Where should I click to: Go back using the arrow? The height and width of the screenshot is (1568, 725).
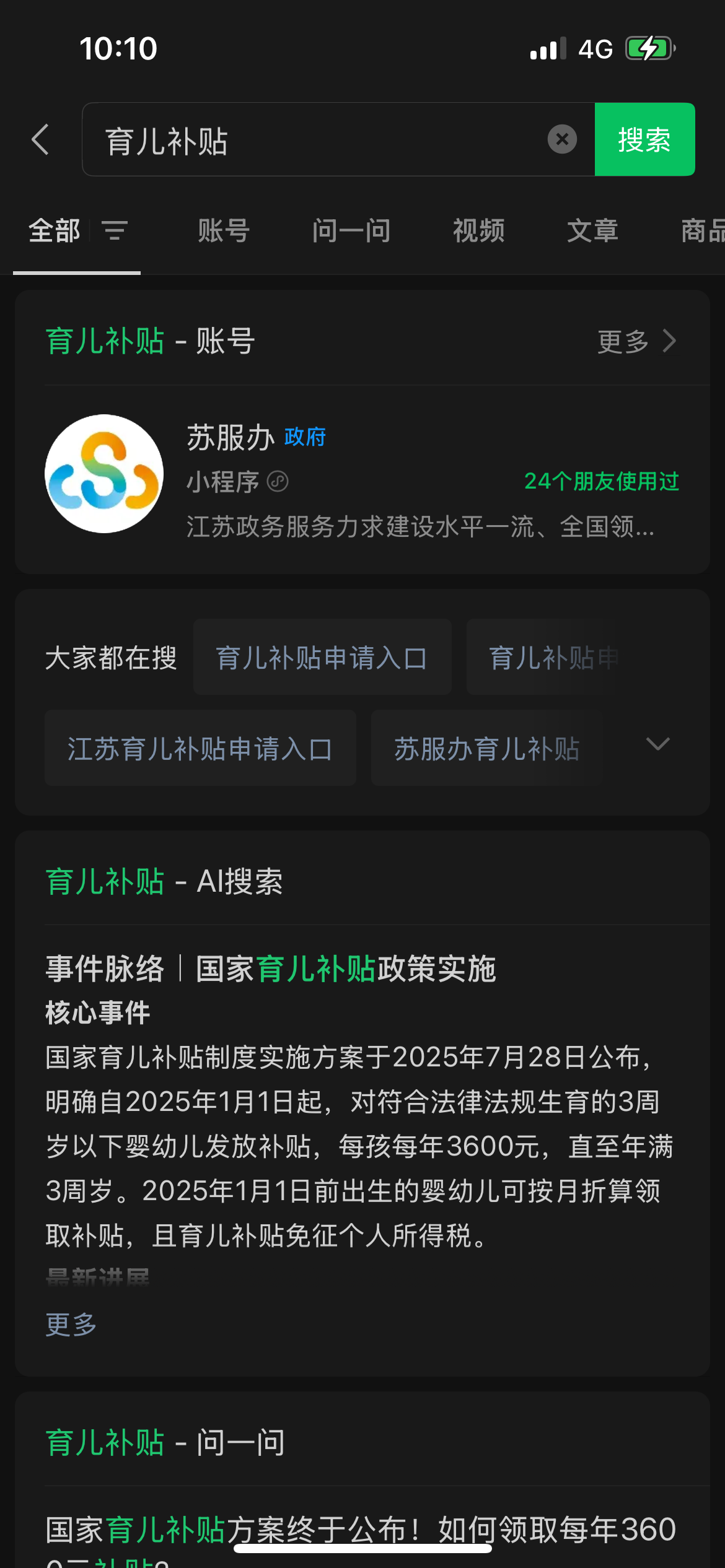point(40,139)
